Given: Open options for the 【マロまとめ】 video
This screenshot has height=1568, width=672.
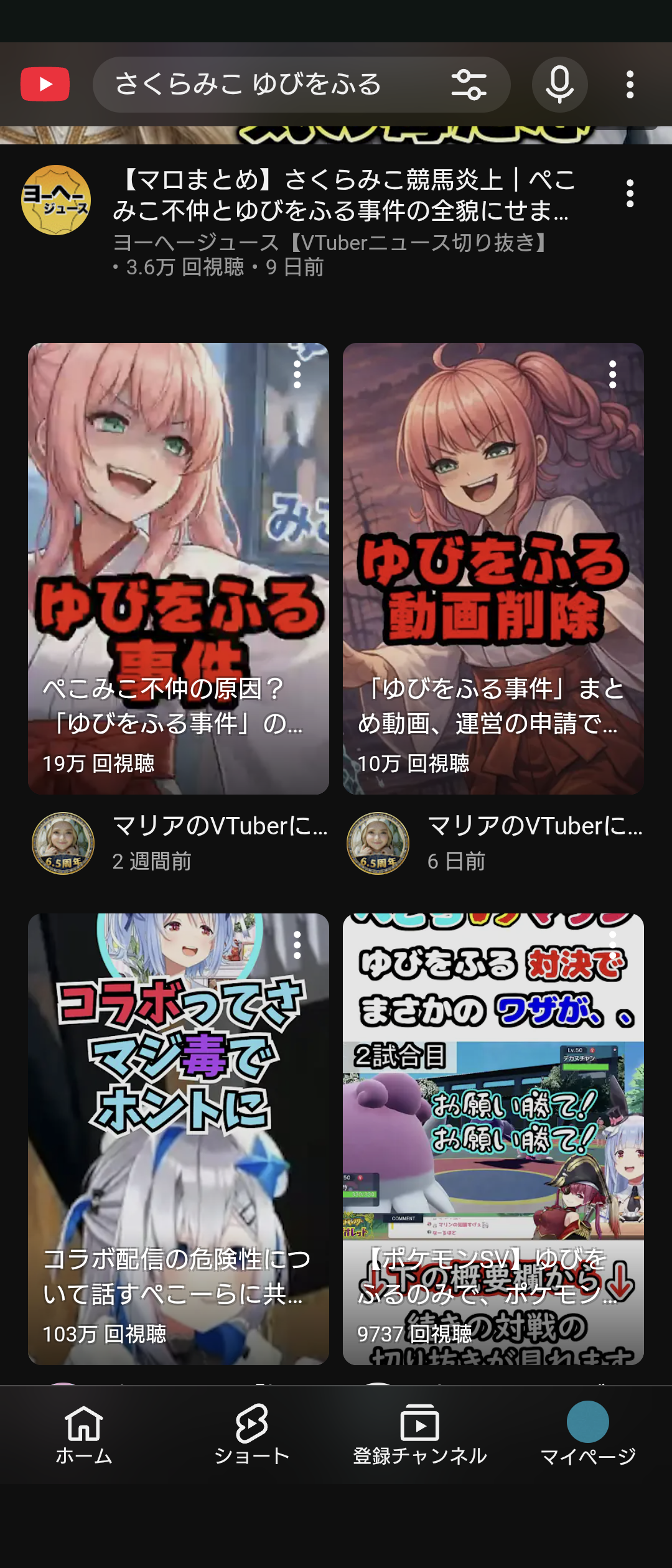Looking at the screenshot, I should pos(630,194).
